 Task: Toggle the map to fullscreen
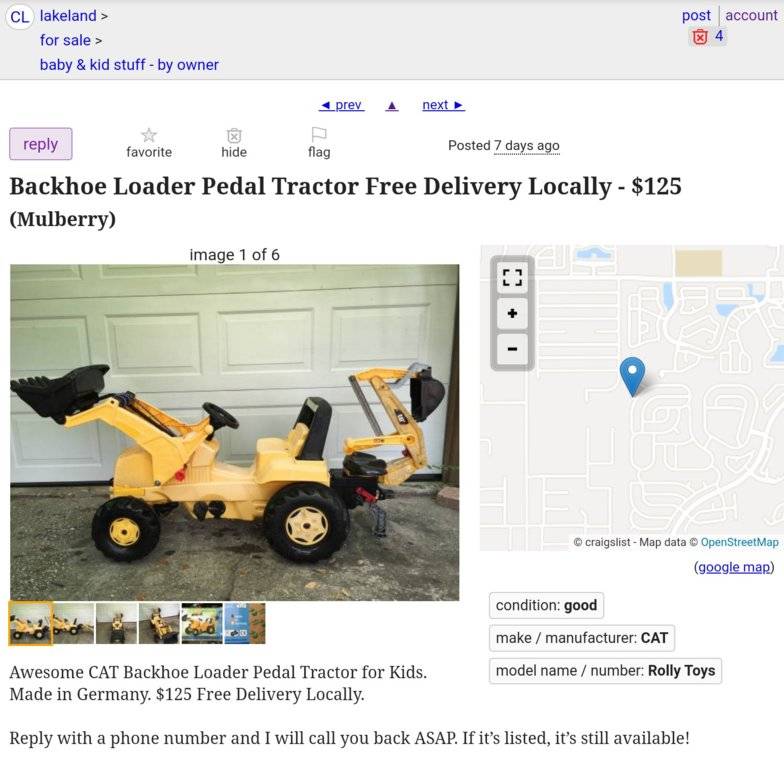coord(512,276)
